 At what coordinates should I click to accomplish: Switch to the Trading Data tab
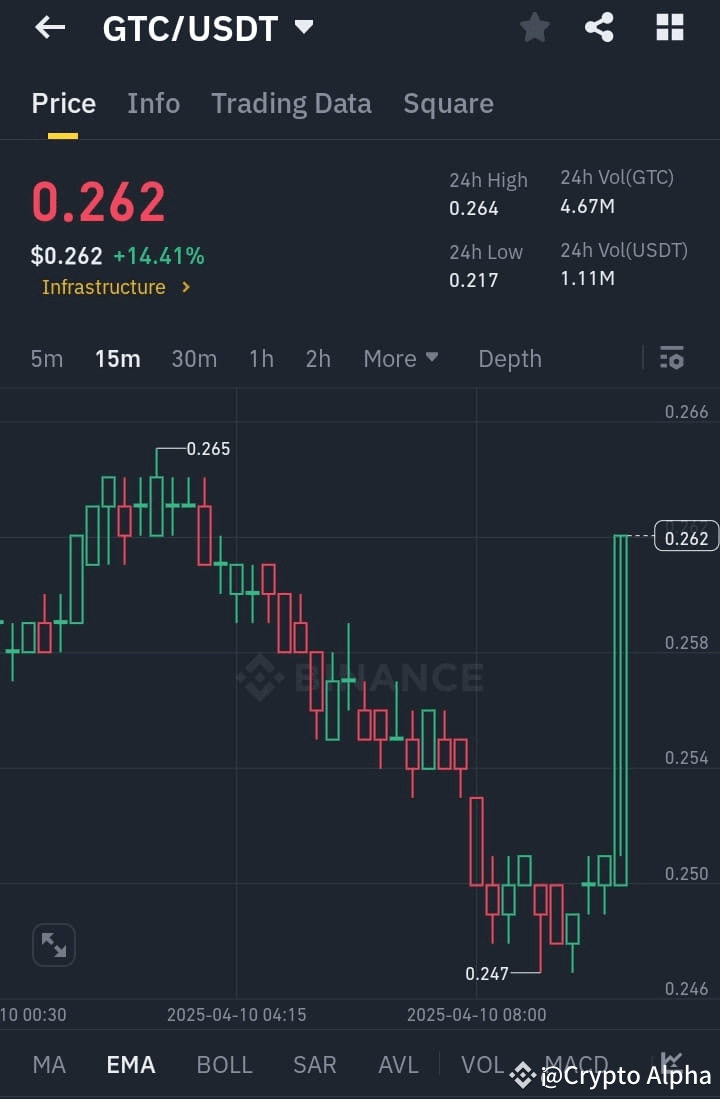[291, 103]
